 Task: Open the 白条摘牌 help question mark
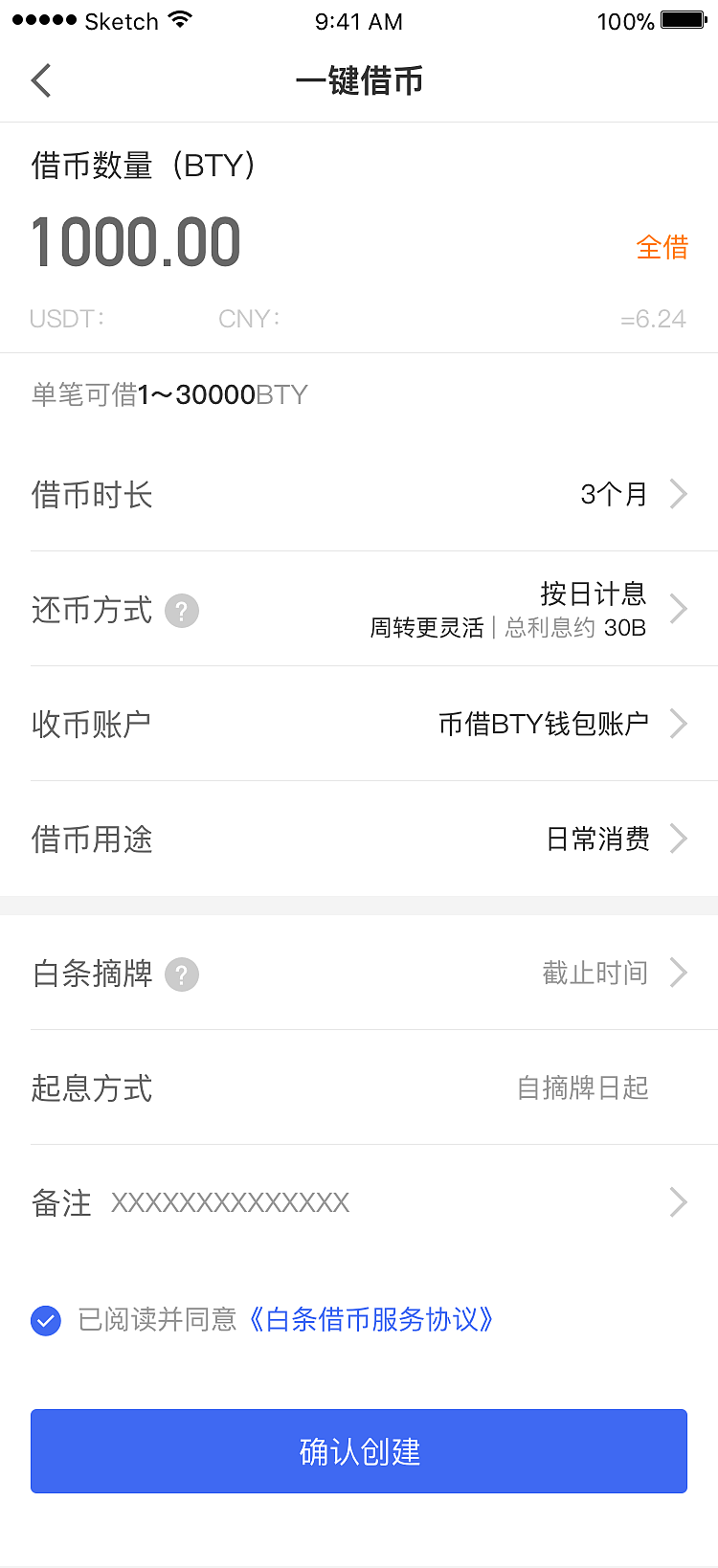(182, 974)
